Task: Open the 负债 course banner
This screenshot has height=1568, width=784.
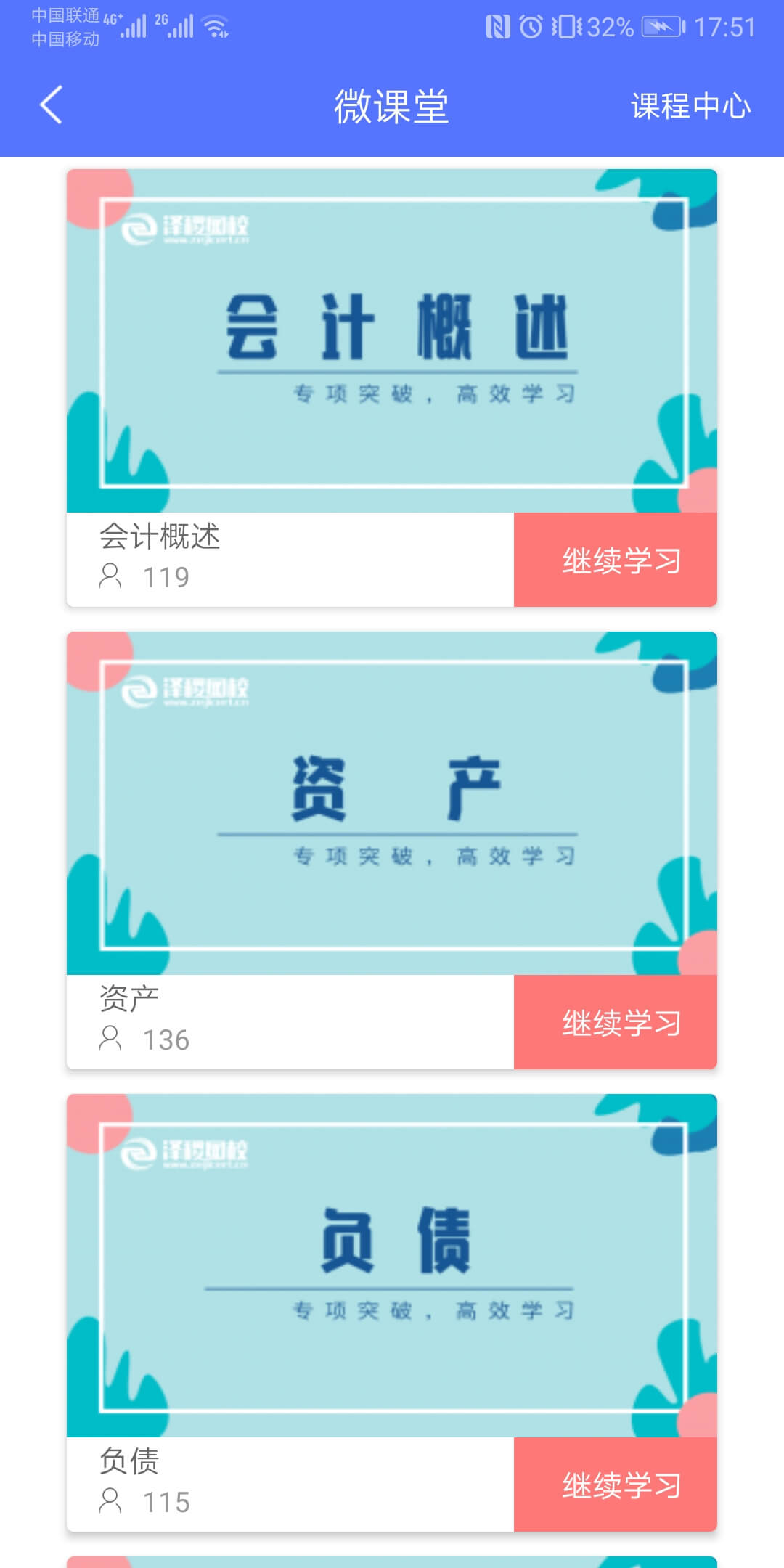Action: (x=392, y=1266)
